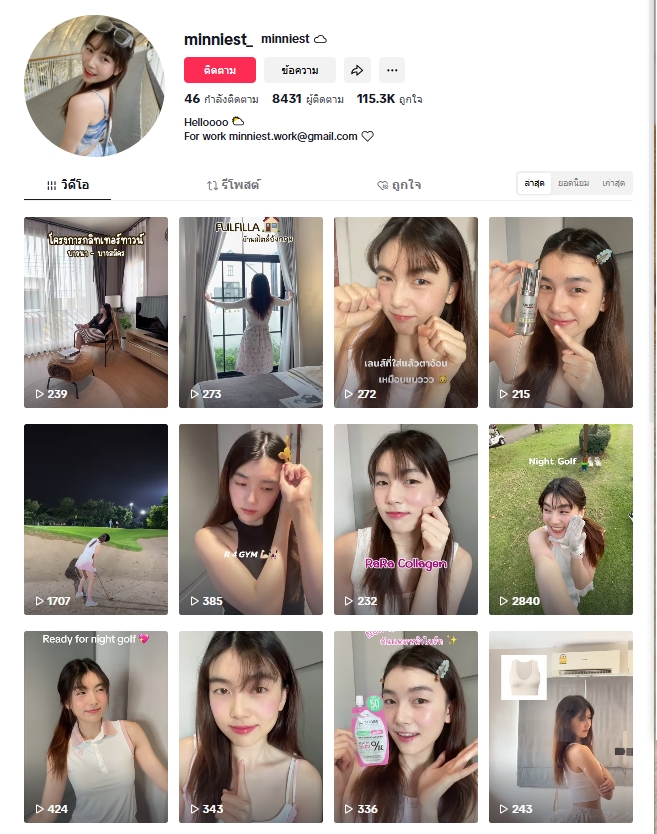Play the video with 1707 views
Screen dimensions: 657x834
click(x=96, y=519)
